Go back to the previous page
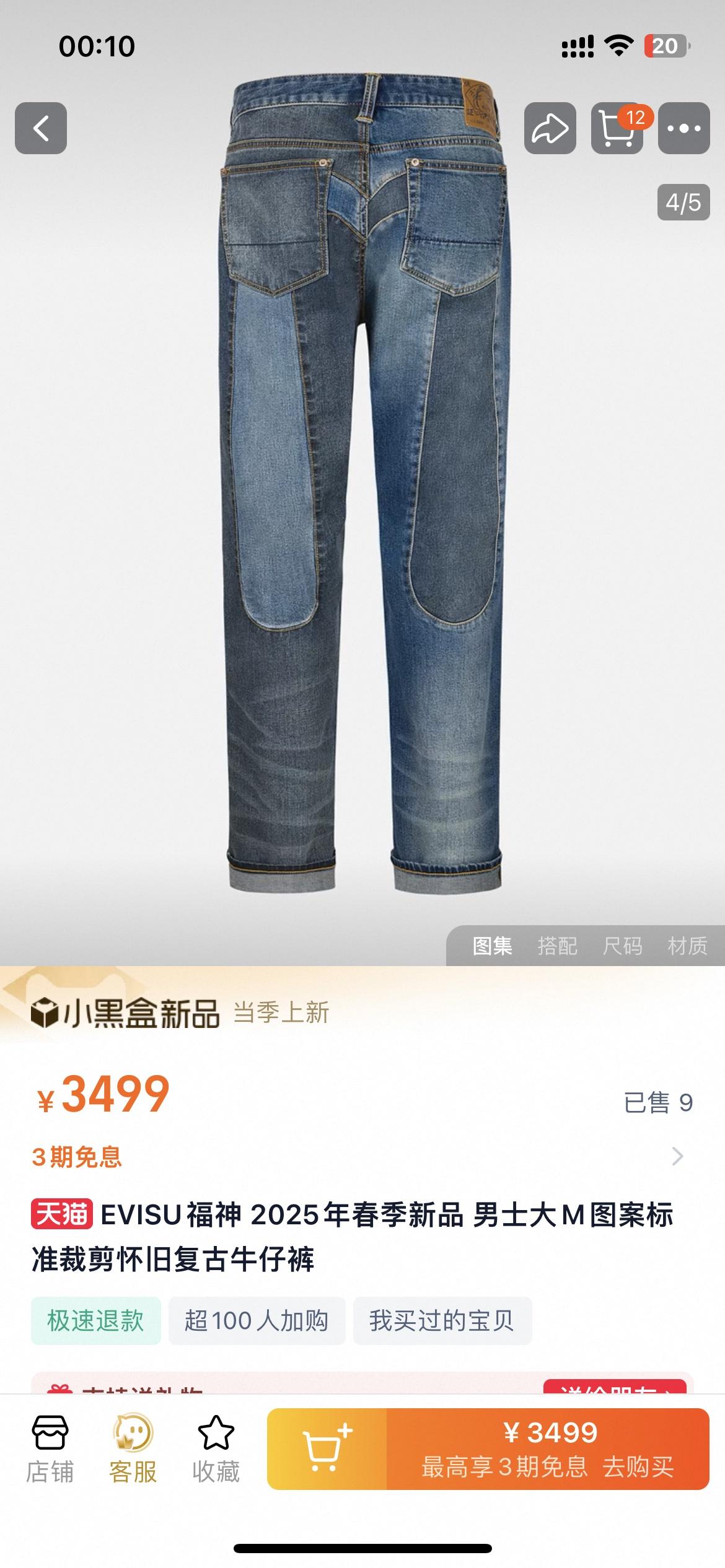The image size is (725, 1568). point(41,128)
